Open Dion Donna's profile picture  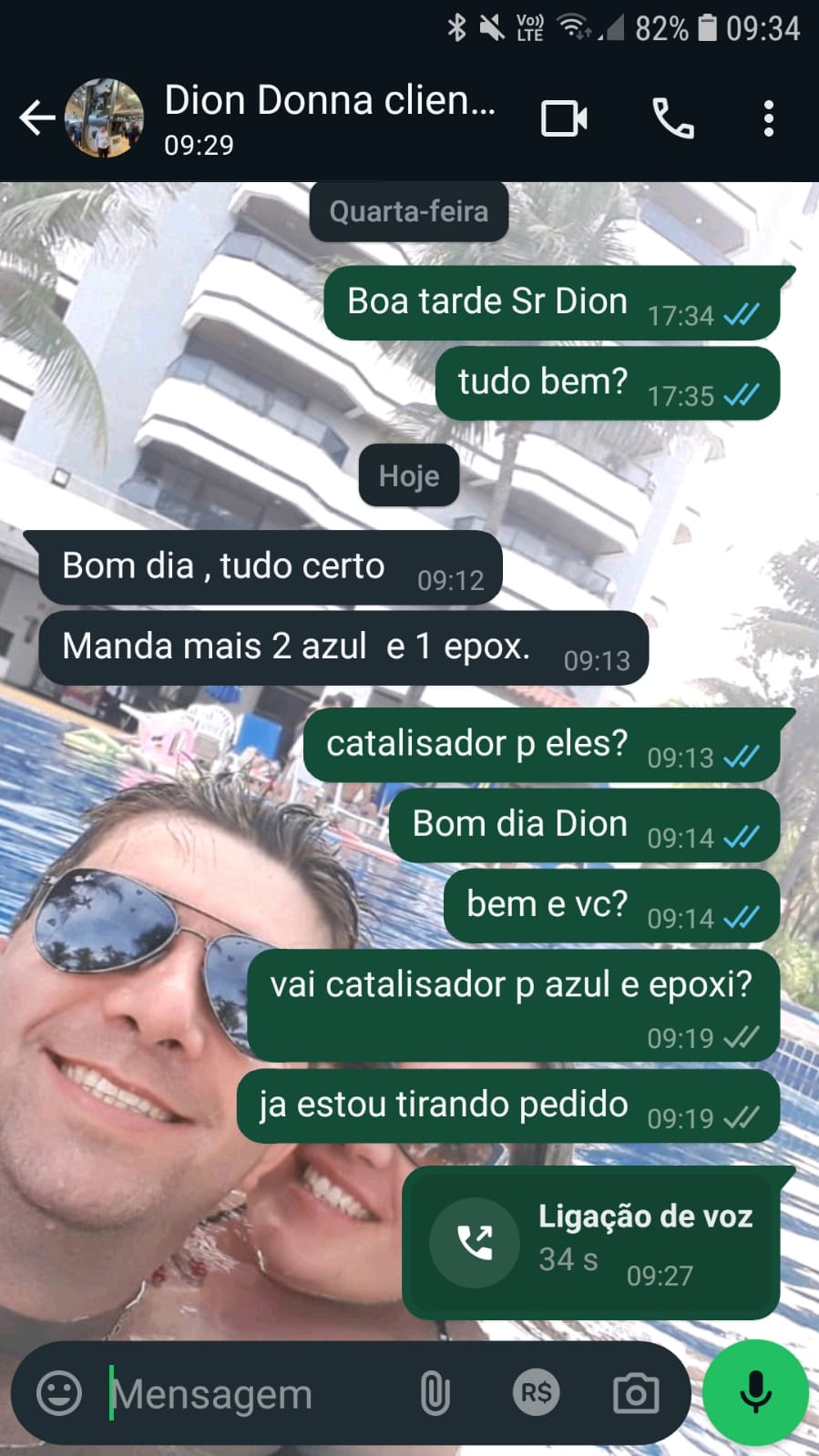pos(105,118)
